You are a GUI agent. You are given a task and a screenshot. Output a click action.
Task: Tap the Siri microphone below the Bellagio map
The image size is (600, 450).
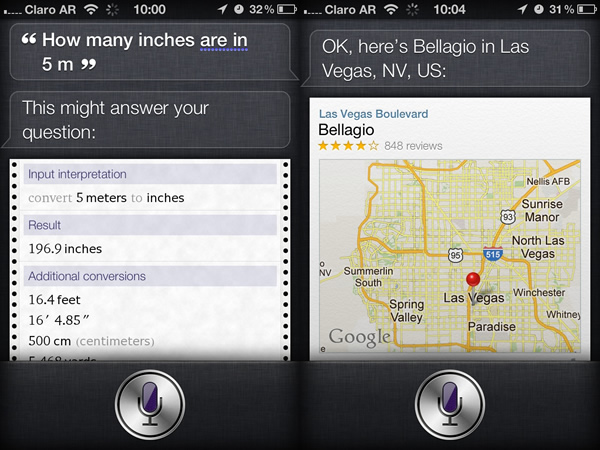(450, 405)
